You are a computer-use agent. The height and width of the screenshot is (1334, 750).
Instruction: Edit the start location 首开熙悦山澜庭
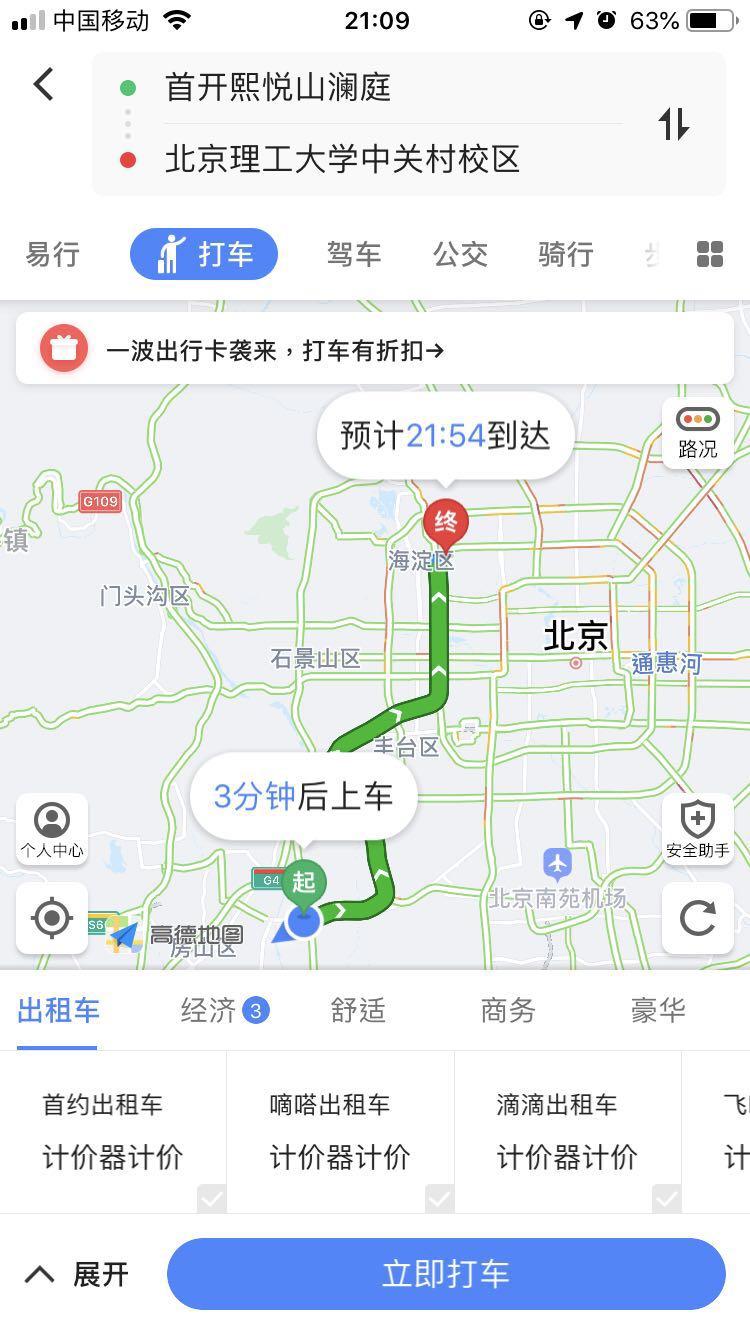[278, 88]
